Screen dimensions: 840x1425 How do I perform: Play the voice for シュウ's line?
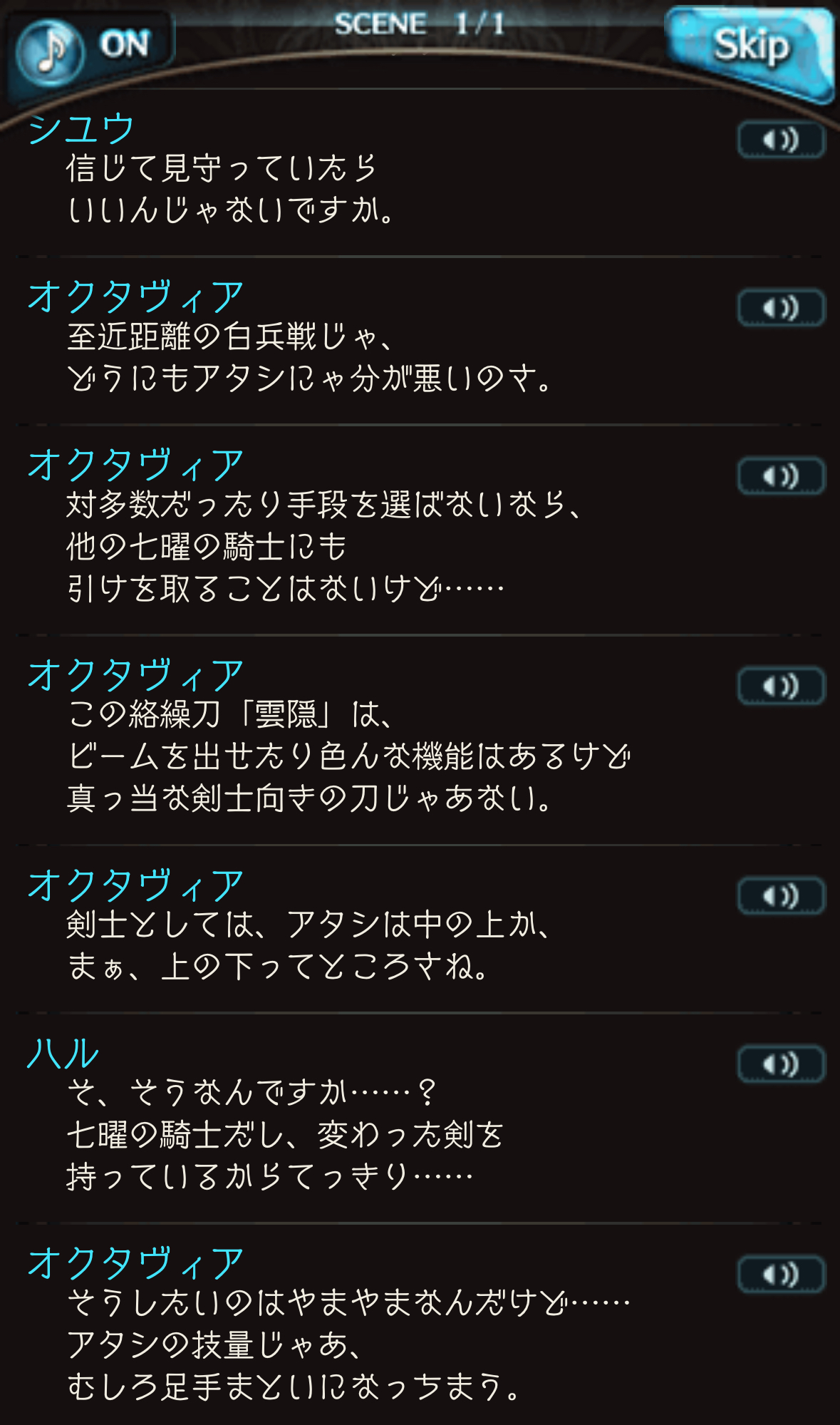point(781,140)
